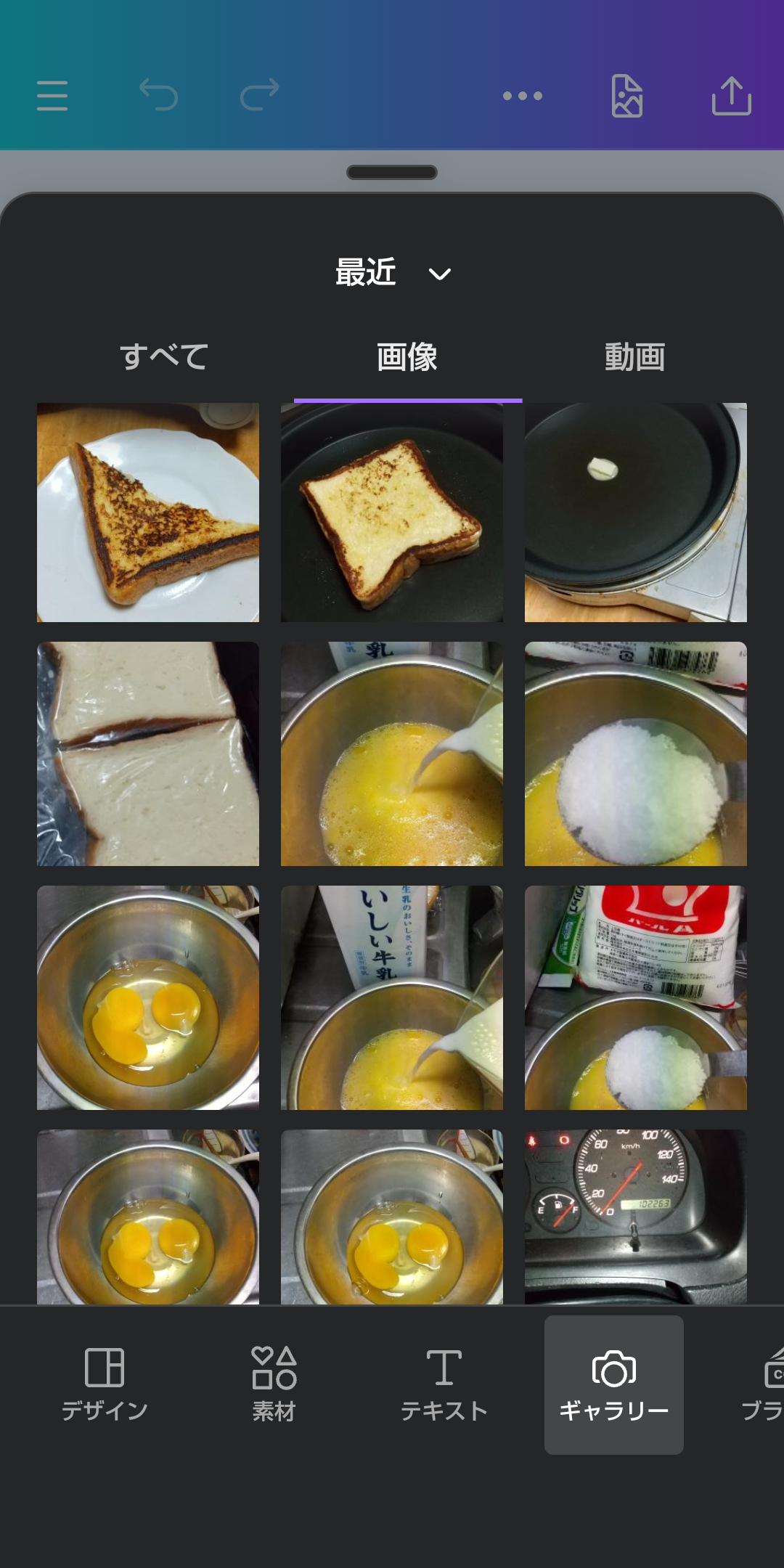Select the triangle toast on plate photo

click(148, 513)
